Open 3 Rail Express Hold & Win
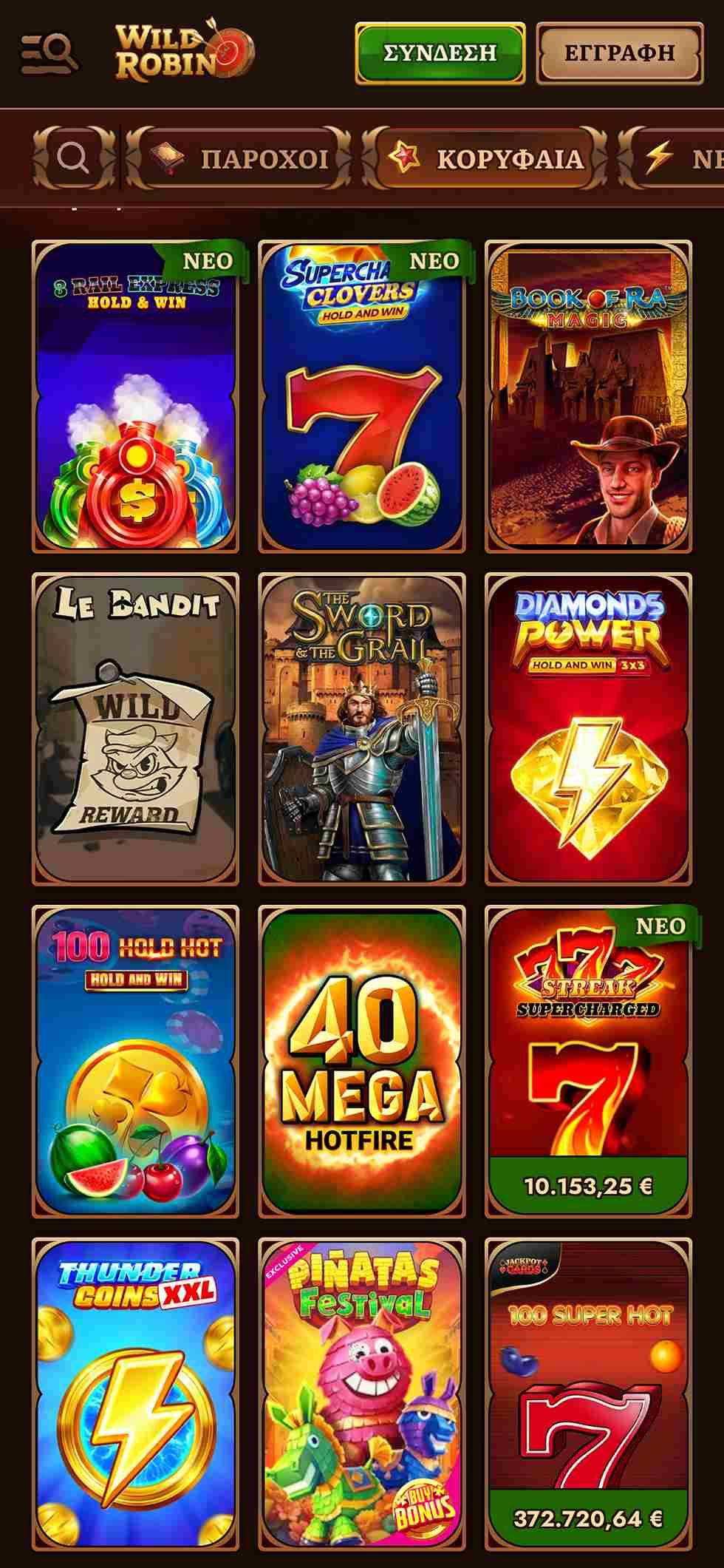The height and width of the screenshot is (1568, 724). click(136, 396)
